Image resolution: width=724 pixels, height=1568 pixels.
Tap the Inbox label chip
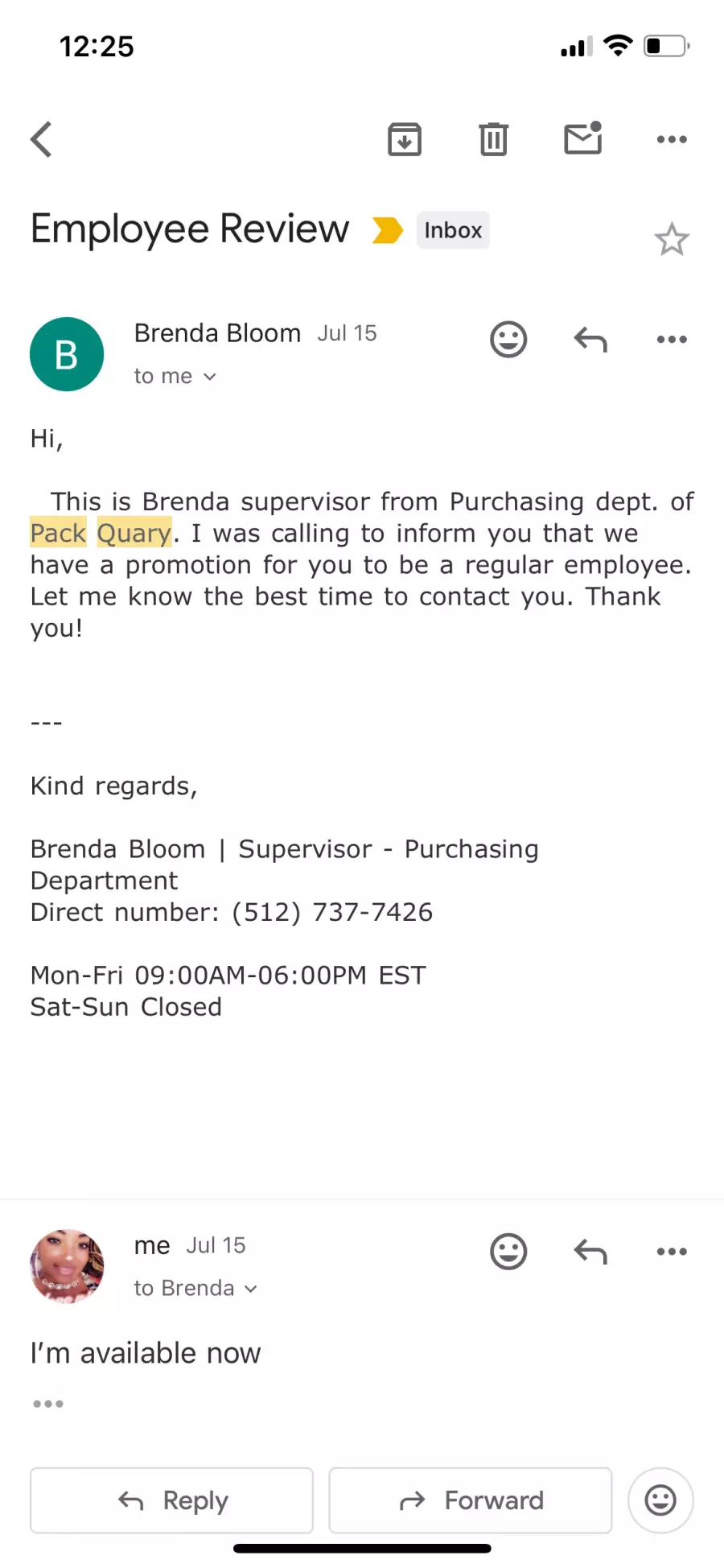[453, 230]
